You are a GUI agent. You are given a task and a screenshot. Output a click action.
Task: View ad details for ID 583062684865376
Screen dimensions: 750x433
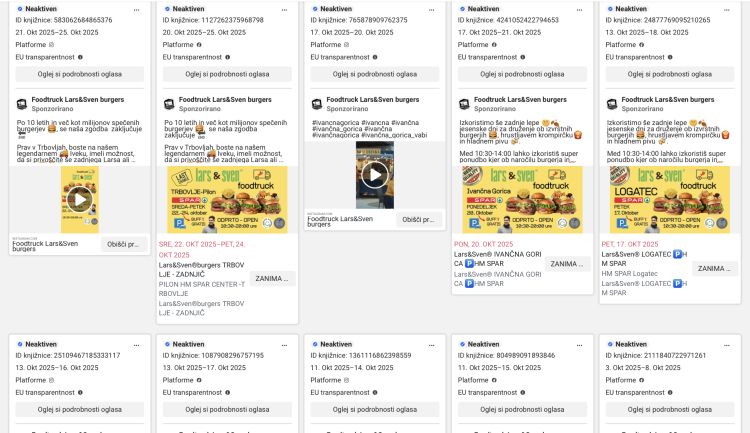tap(77, 73)
